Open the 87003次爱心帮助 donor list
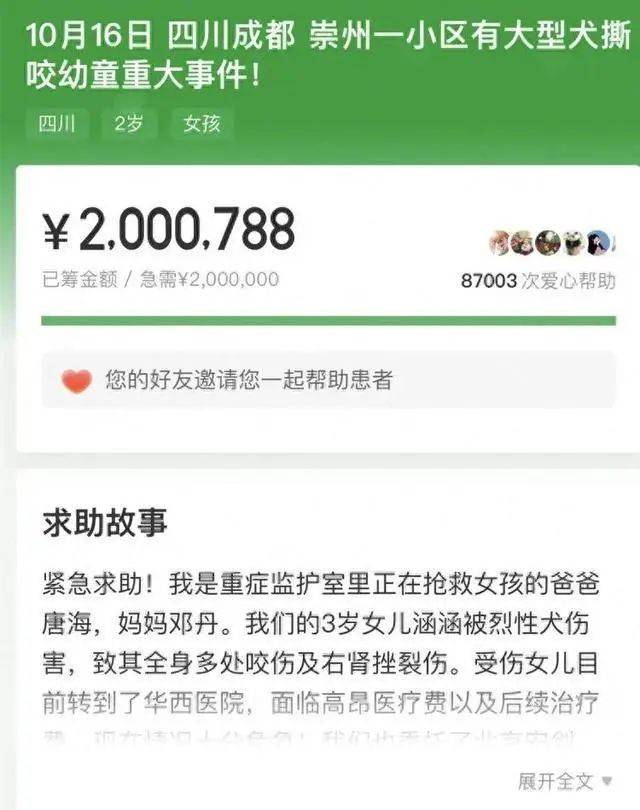 point(538,281)
